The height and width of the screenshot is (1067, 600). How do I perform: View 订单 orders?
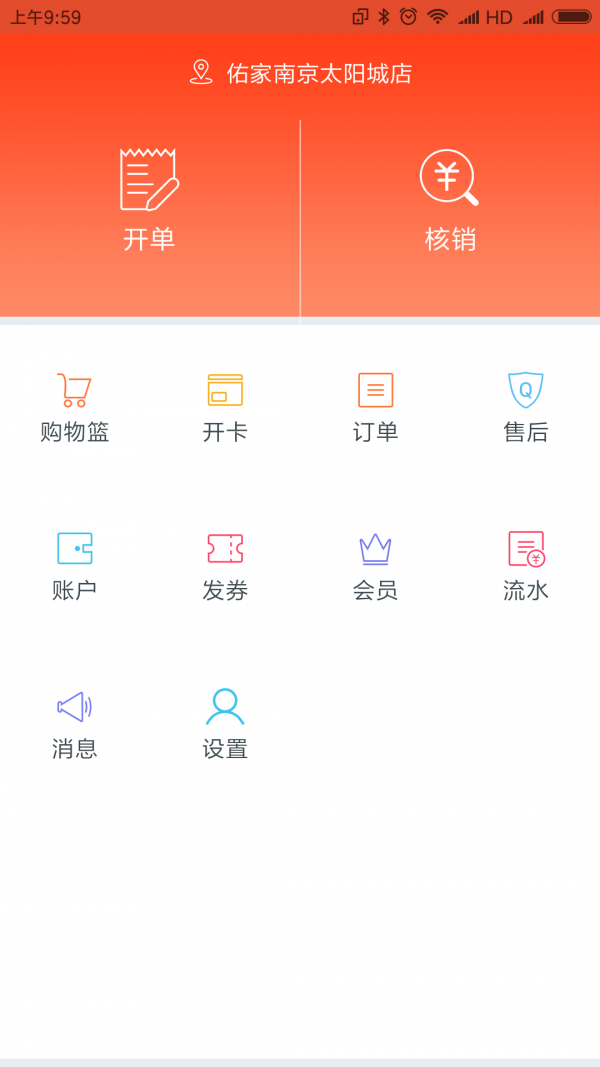coord(375,407)
